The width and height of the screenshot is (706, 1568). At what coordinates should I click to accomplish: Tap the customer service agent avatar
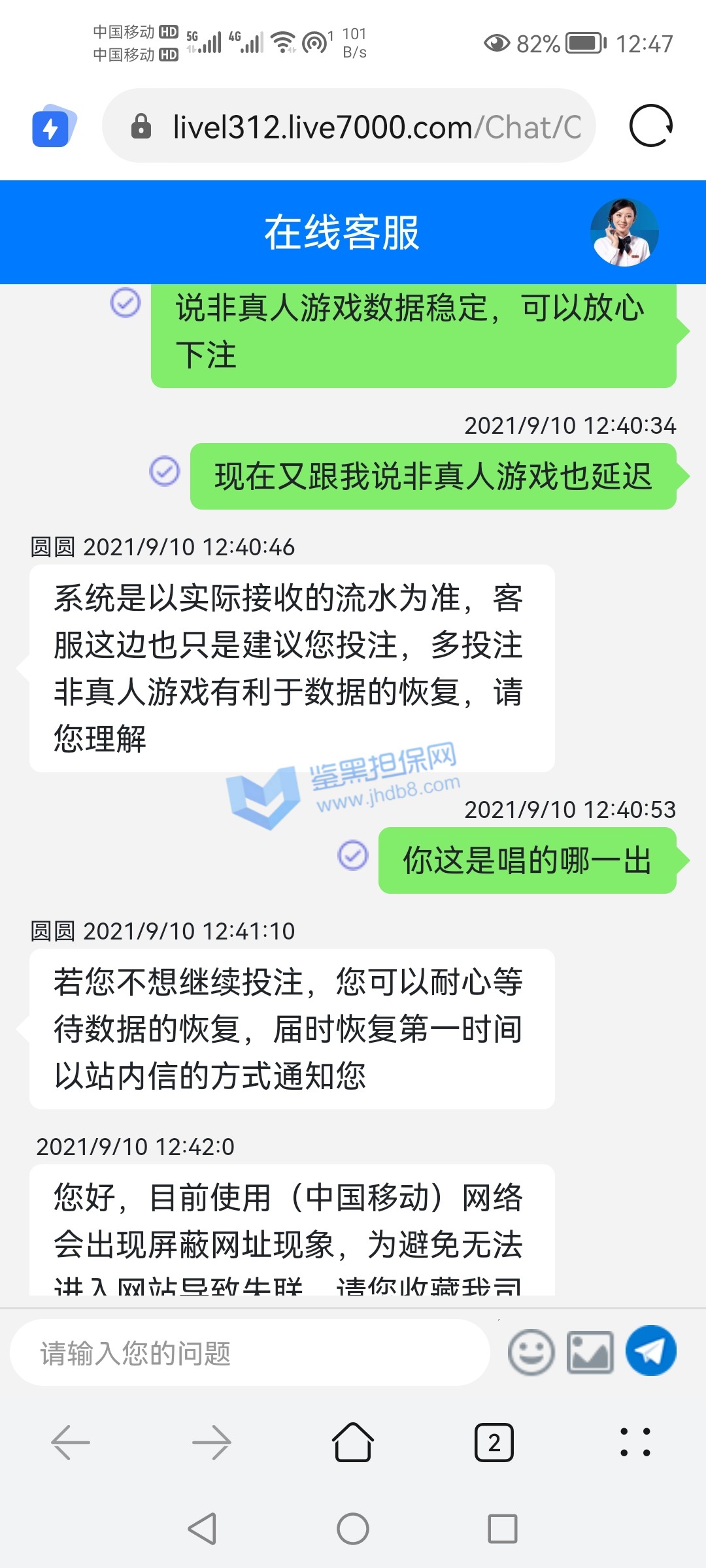click(624, 233)
